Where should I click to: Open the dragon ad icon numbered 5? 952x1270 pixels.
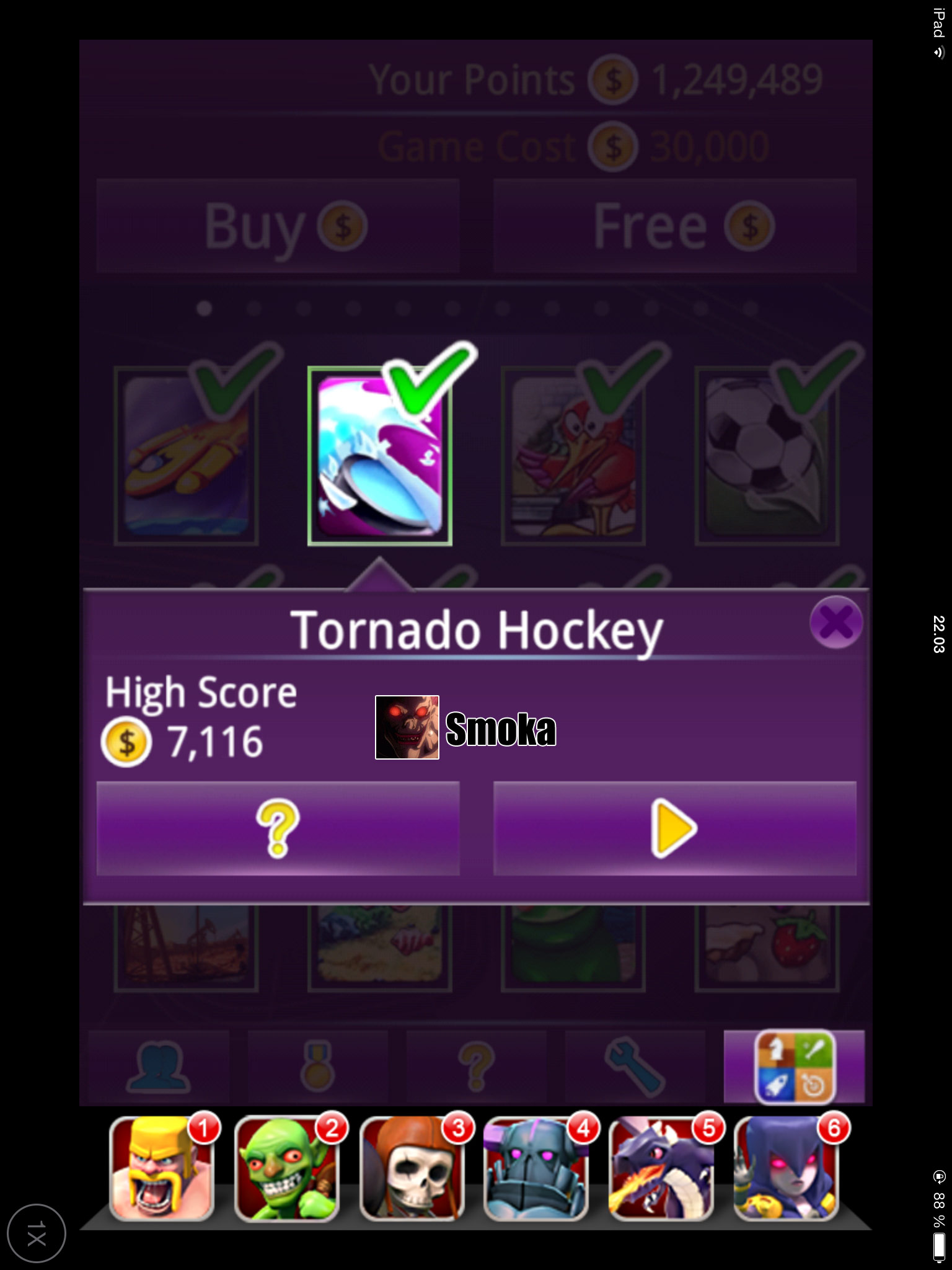(x=662, y=1168)
